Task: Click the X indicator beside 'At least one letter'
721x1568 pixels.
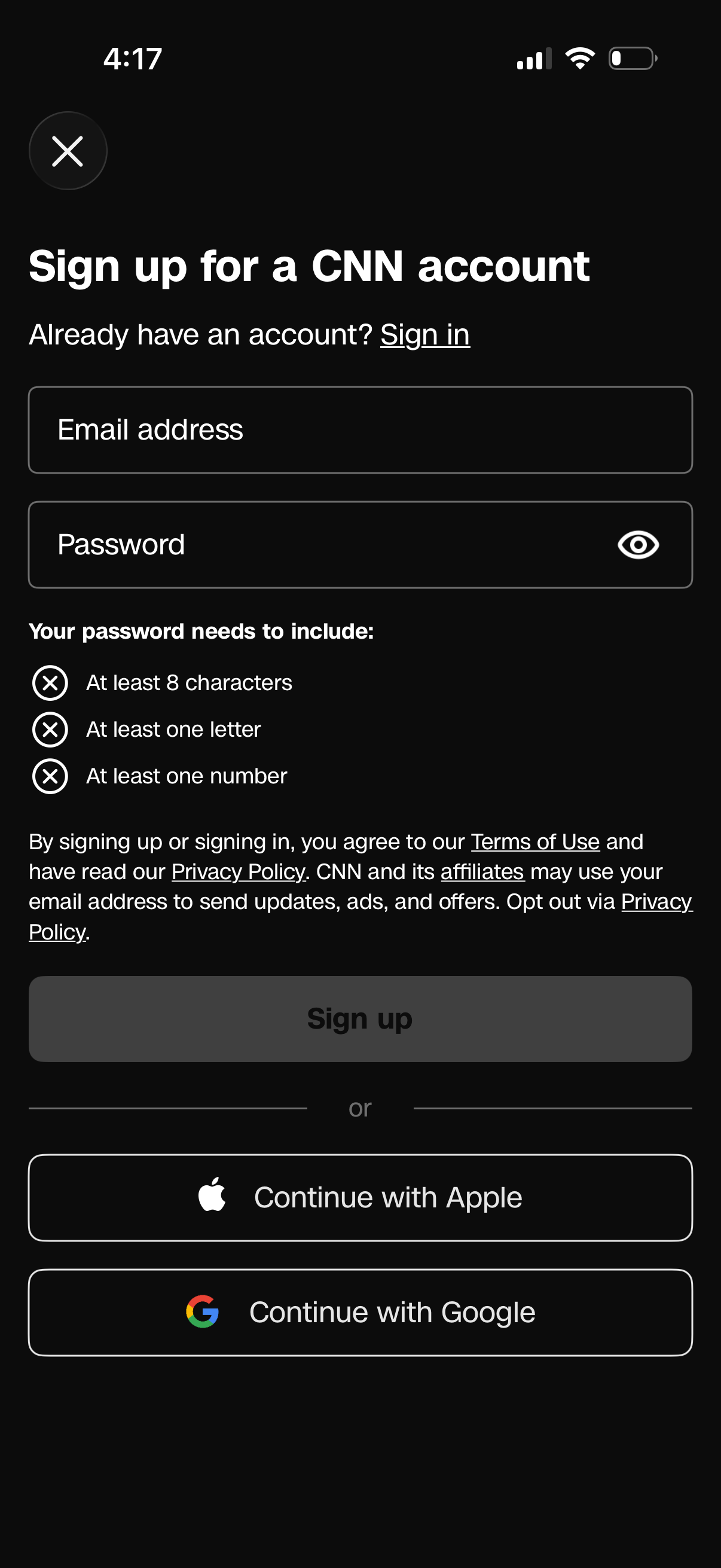Action: (x=50, y=728)
